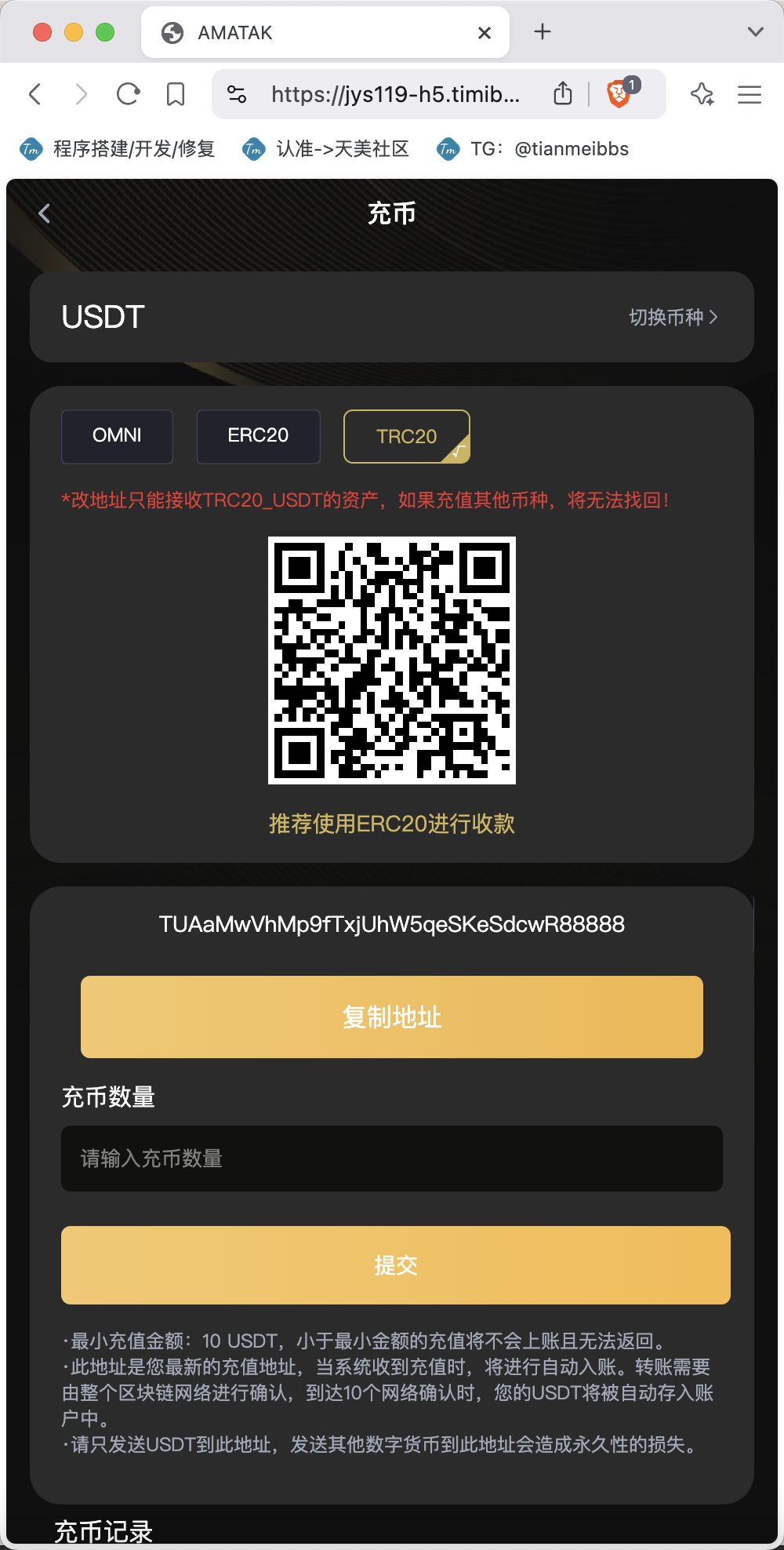This screenshot has height=1550, width=784.
Task: Navigate back in browser history
Action: pos(35,95)
